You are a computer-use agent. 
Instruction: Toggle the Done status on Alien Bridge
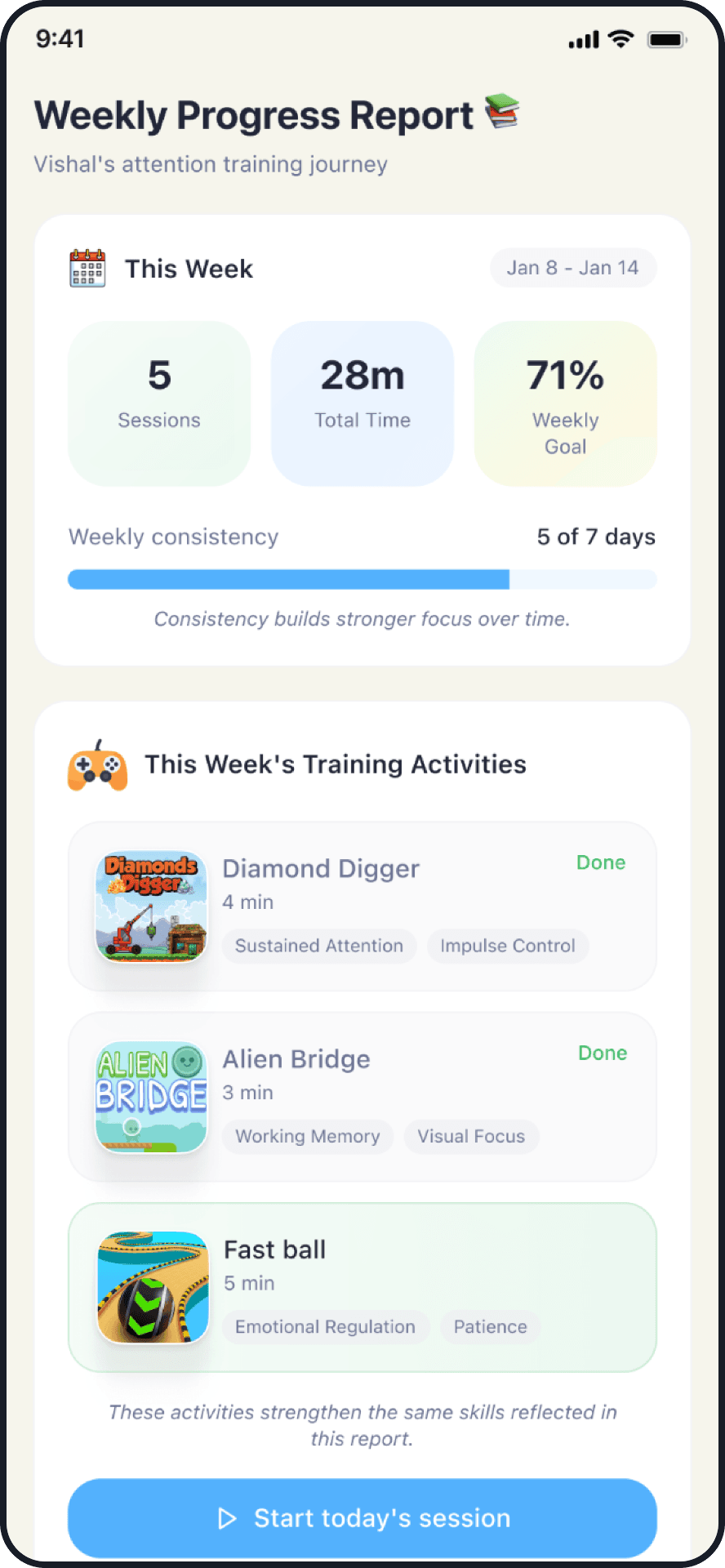click(x=602, y=1053)
